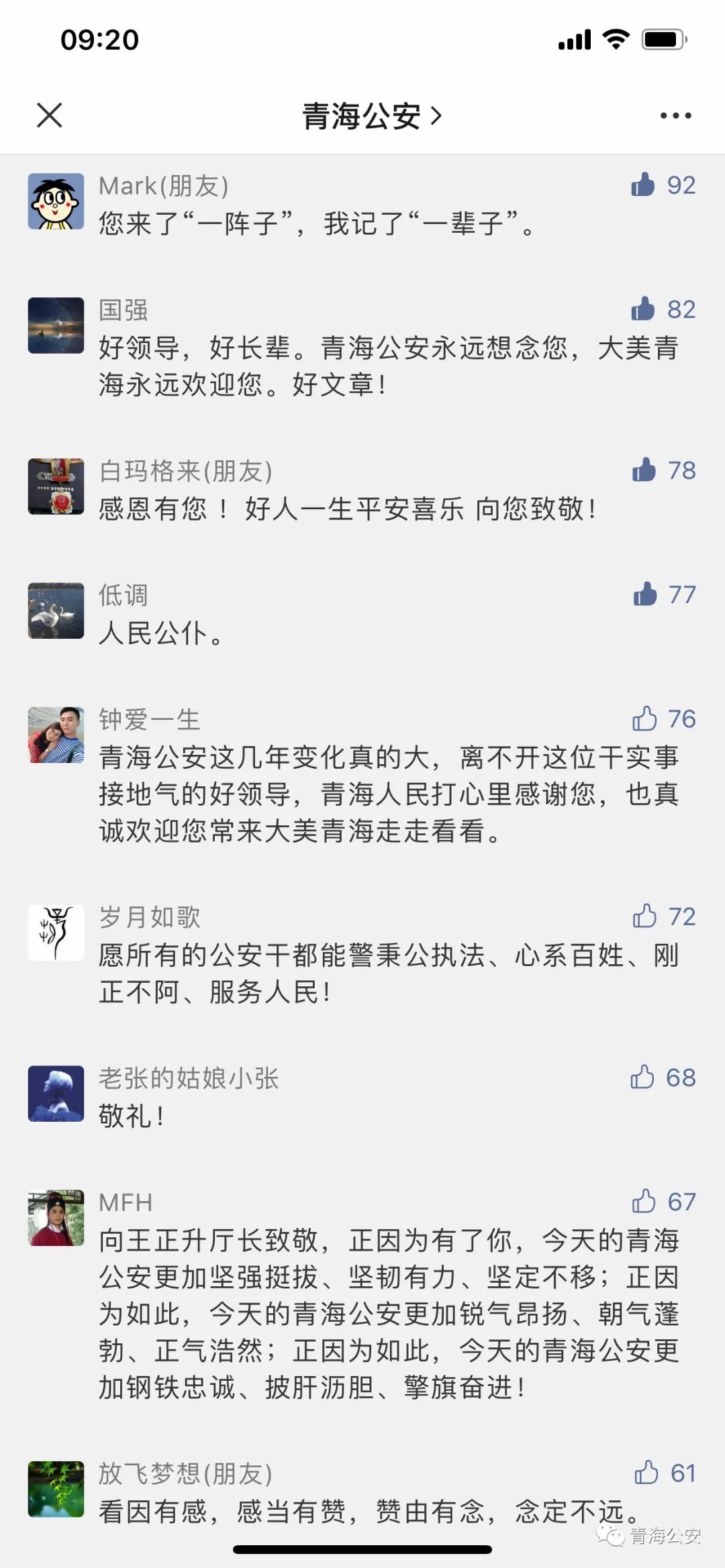This screenshot has height=1568, width=725.
Task: Unlike 低调's comment 人民公仆
Action: click(645, 594)
